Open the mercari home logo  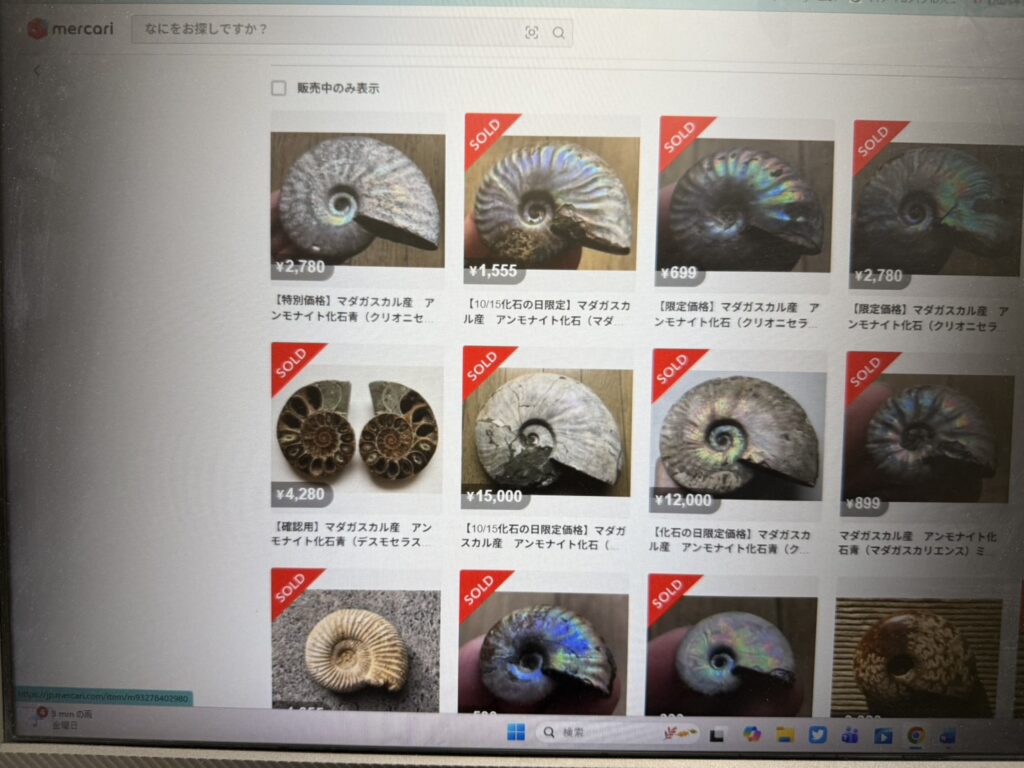68,28
